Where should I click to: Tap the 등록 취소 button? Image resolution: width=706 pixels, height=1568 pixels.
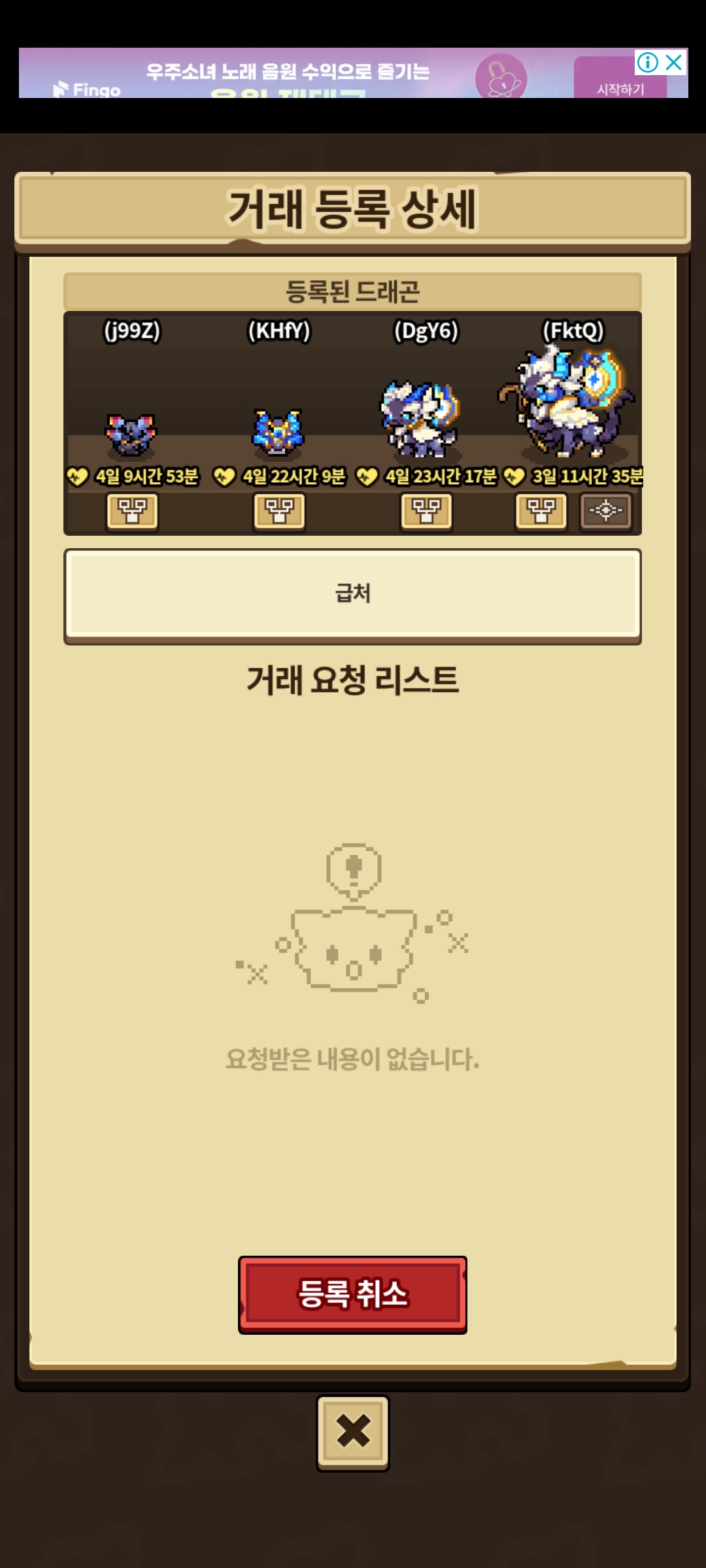[352, 1294]
